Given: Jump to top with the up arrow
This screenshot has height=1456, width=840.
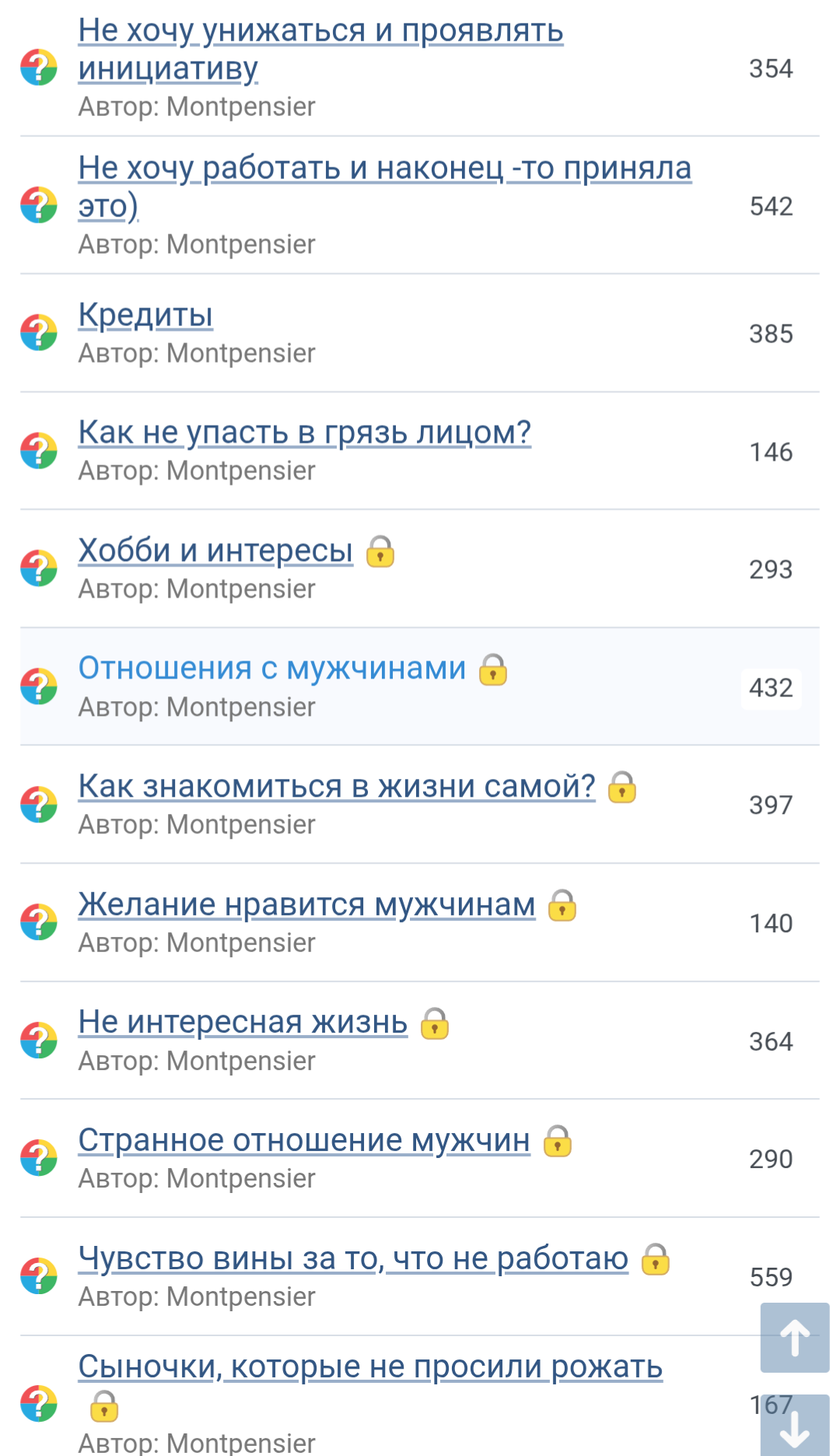Looking at the screenshot, I should coord(794,1338).
